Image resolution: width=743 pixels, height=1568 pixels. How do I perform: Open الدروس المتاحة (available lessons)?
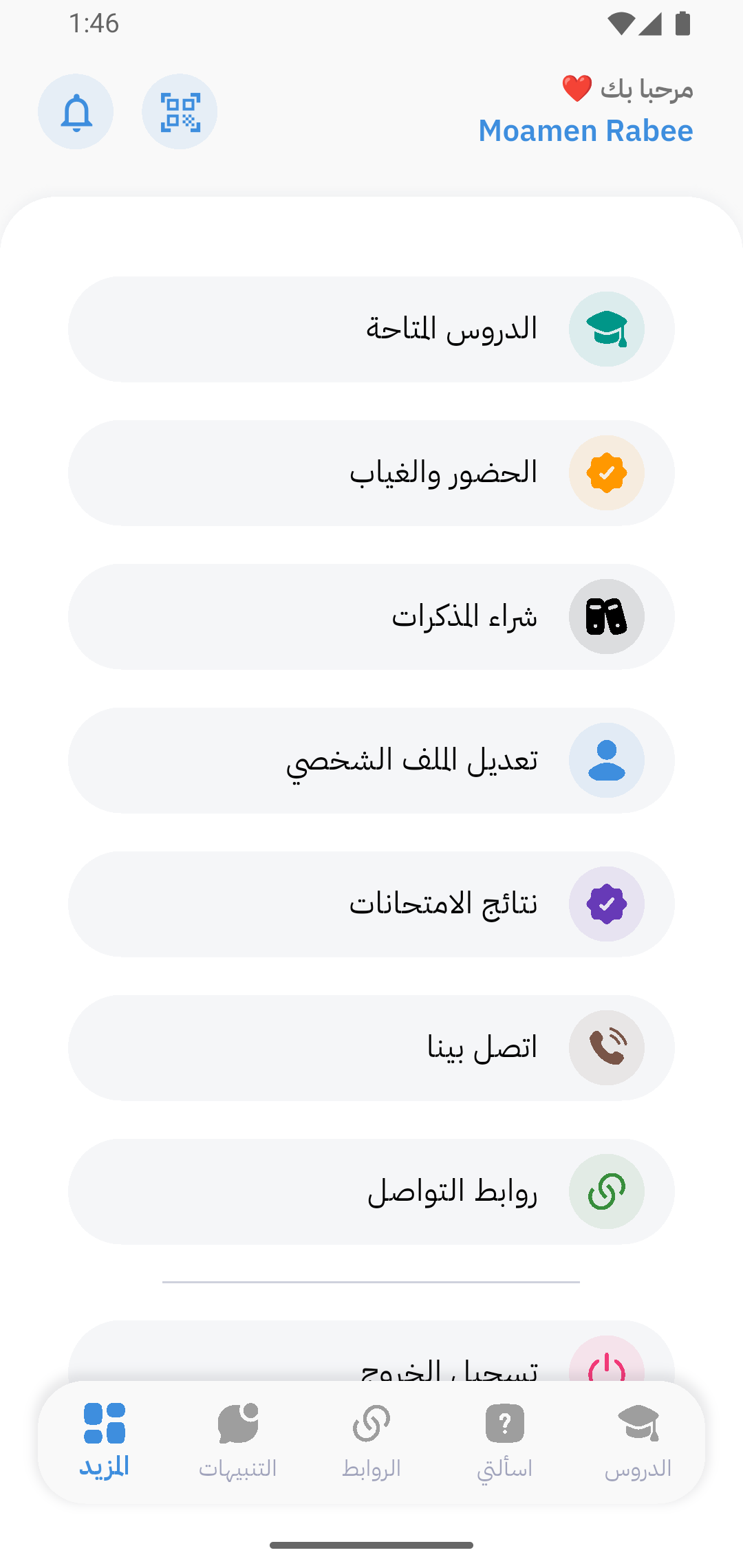(x=371, y=329)
